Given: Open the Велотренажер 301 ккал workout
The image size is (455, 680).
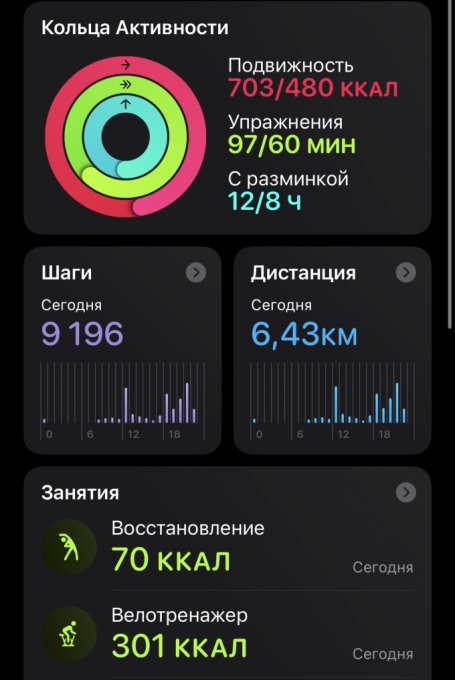Looking at the screenshot, I should [x=227, y=634].
